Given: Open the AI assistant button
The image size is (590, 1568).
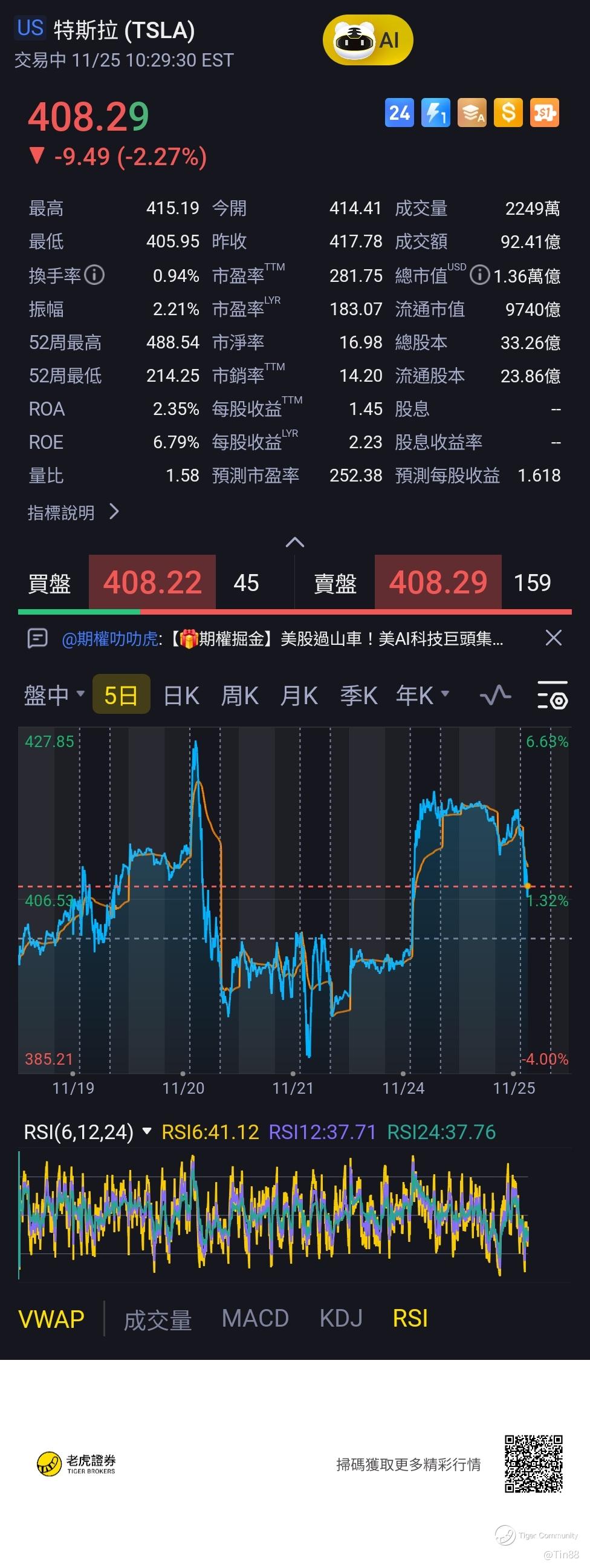Looking at the screenshot, I should click(x=368, y=40).
